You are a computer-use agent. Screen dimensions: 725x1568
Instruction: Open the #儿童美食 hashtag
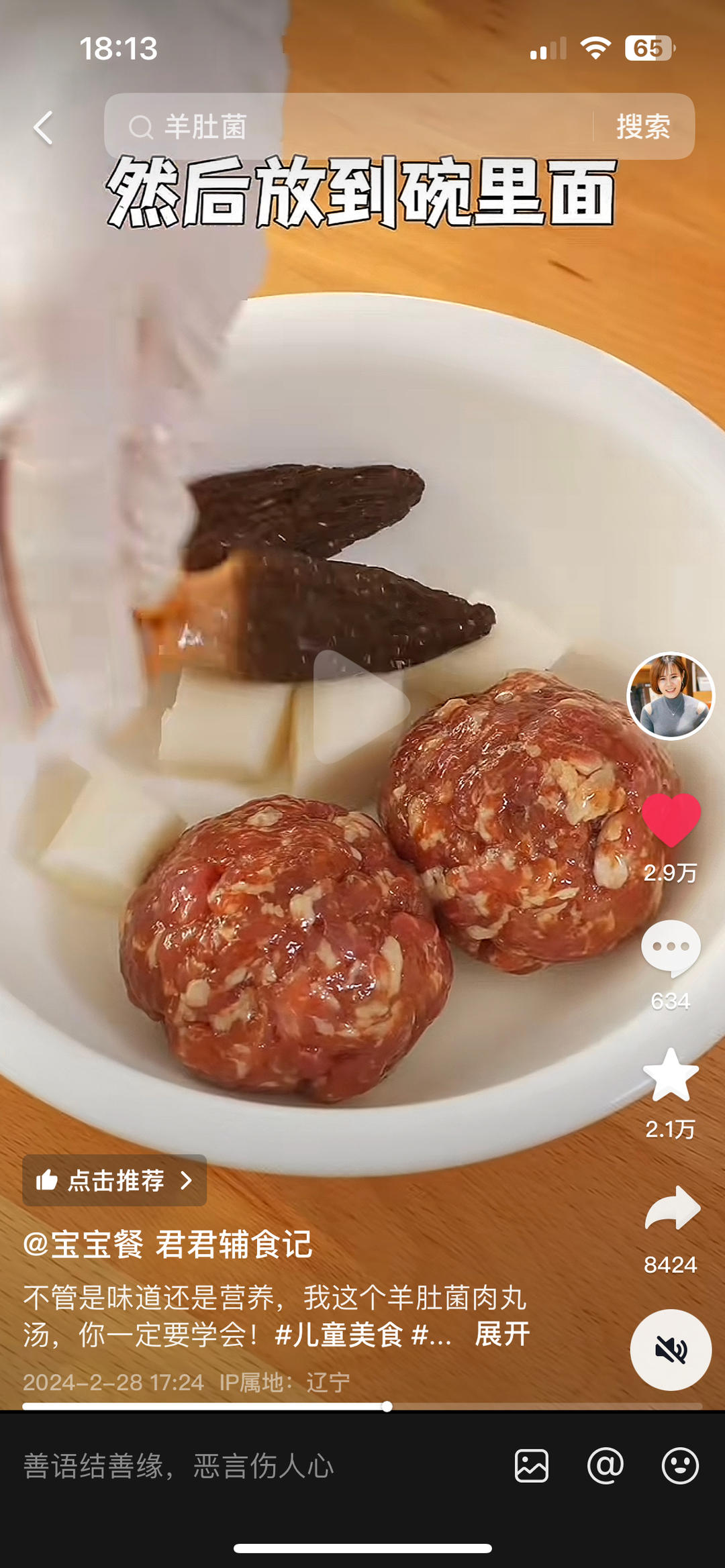pos(339,1334)
